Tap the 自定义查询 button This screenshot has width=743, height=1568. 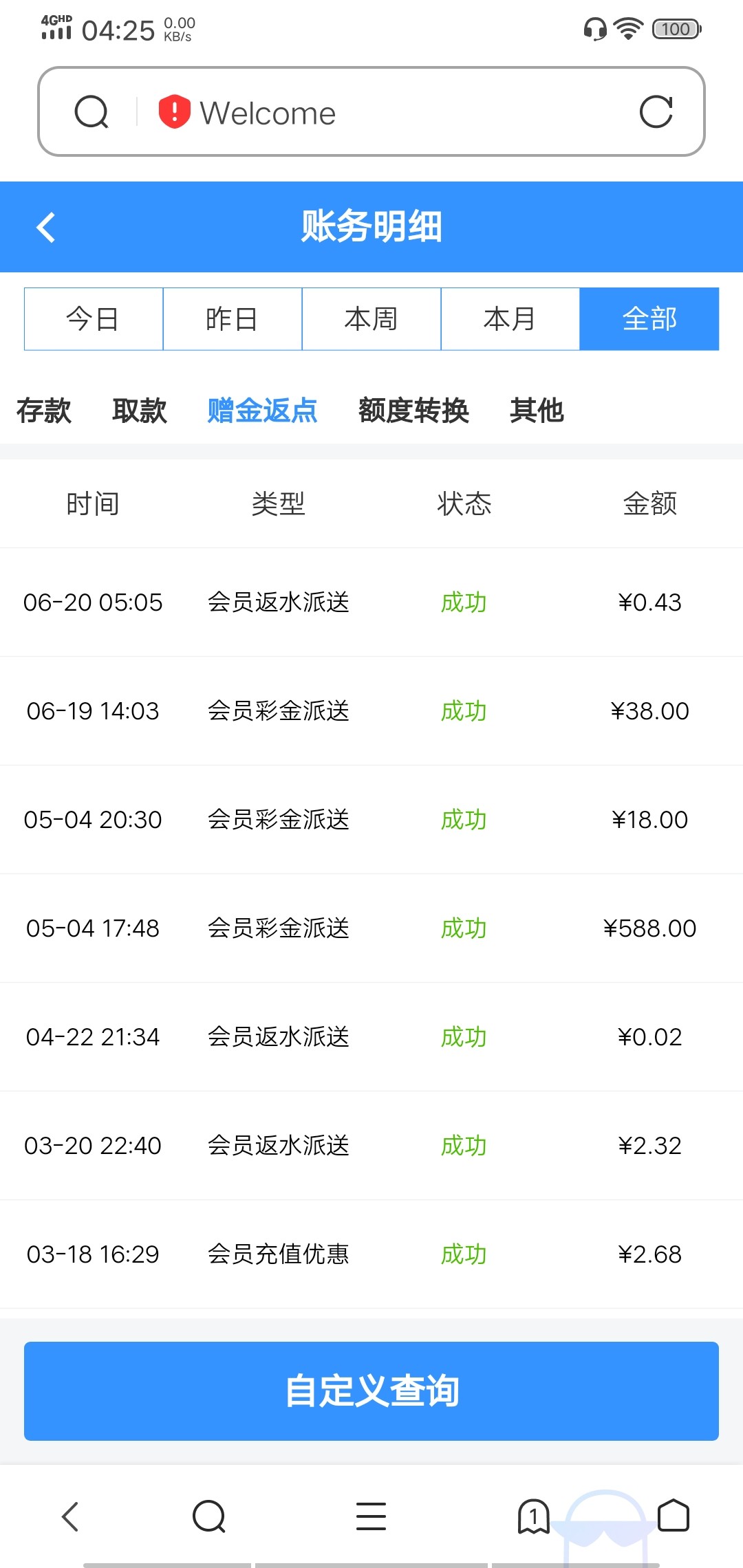tap(371, 1391)
